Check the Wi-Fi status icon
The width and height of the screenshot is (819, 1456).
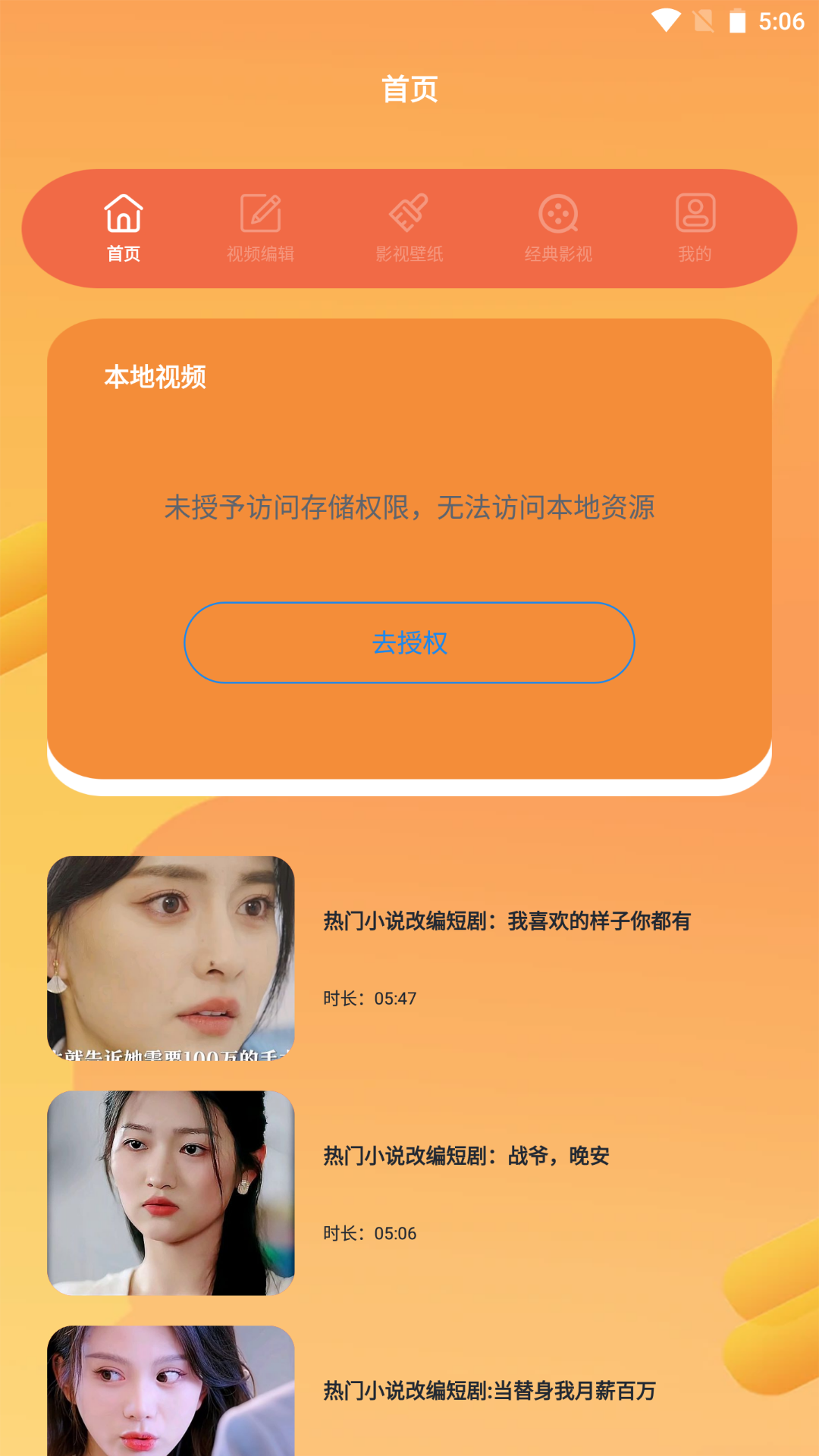pyautogui.click(x=667, y=22)
